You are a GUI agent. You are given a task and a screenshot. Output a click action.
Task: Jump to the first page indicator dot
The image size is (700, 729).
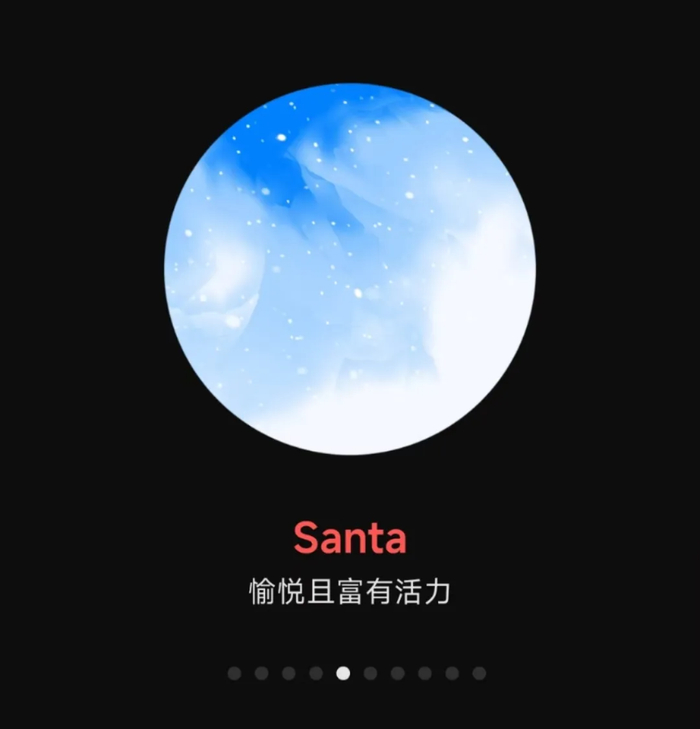click(x=235, y=673)
